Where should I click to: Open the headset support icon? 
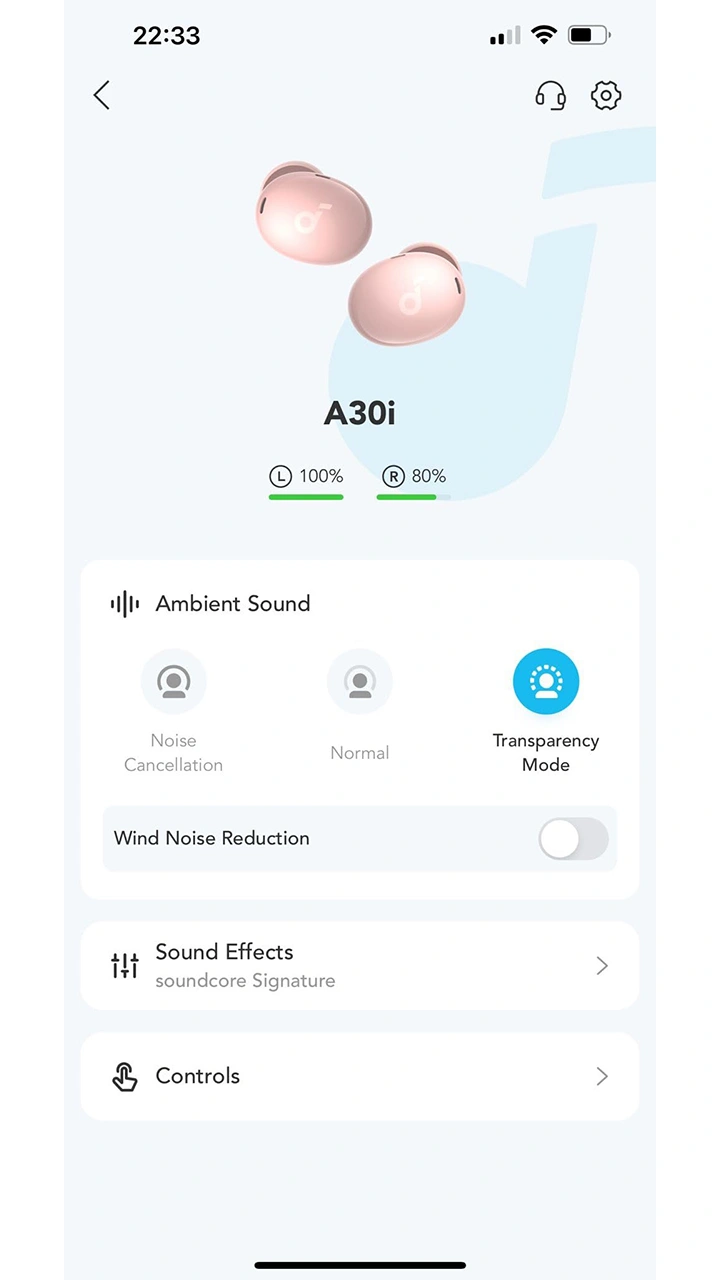click(550, 96)
